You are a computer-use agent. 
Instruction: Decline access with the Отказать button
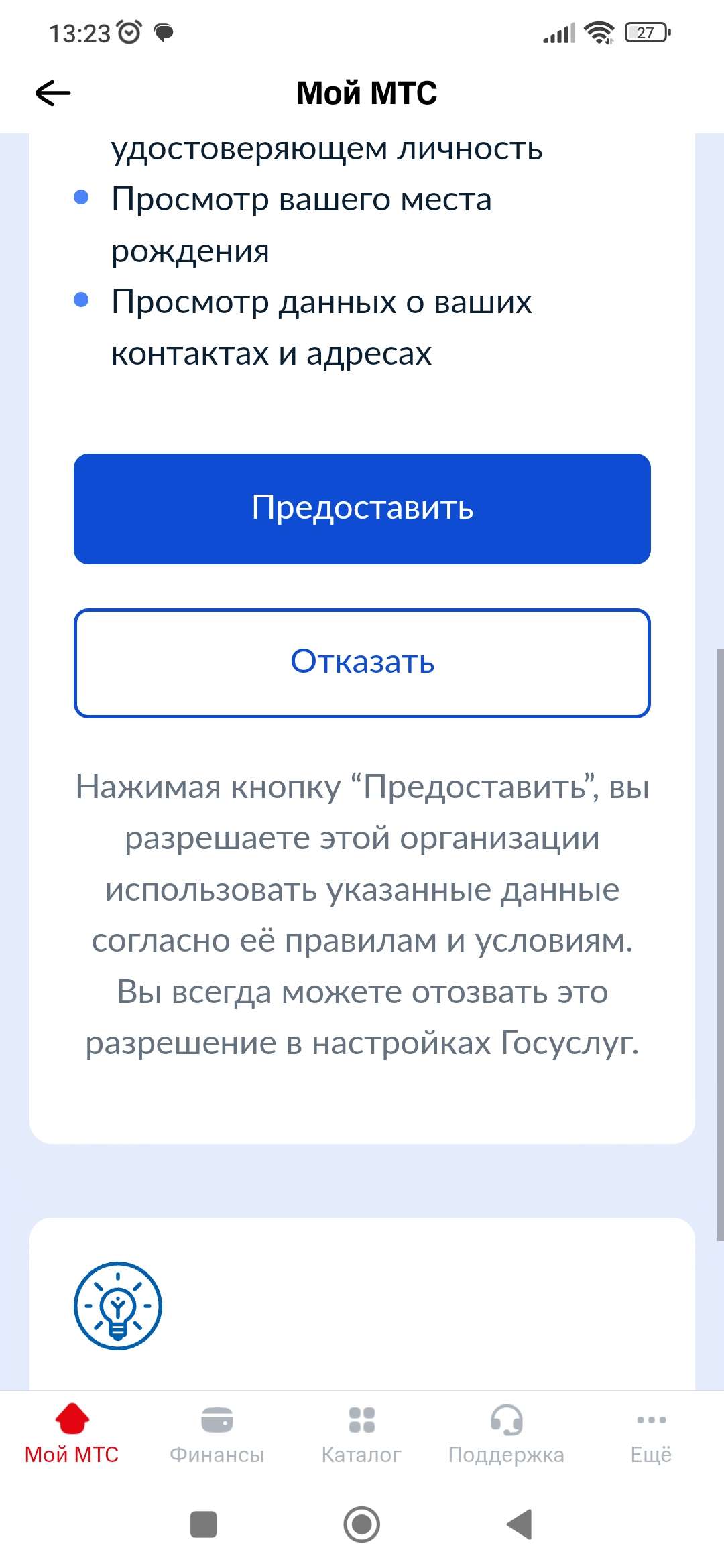[x=362, y=663]
